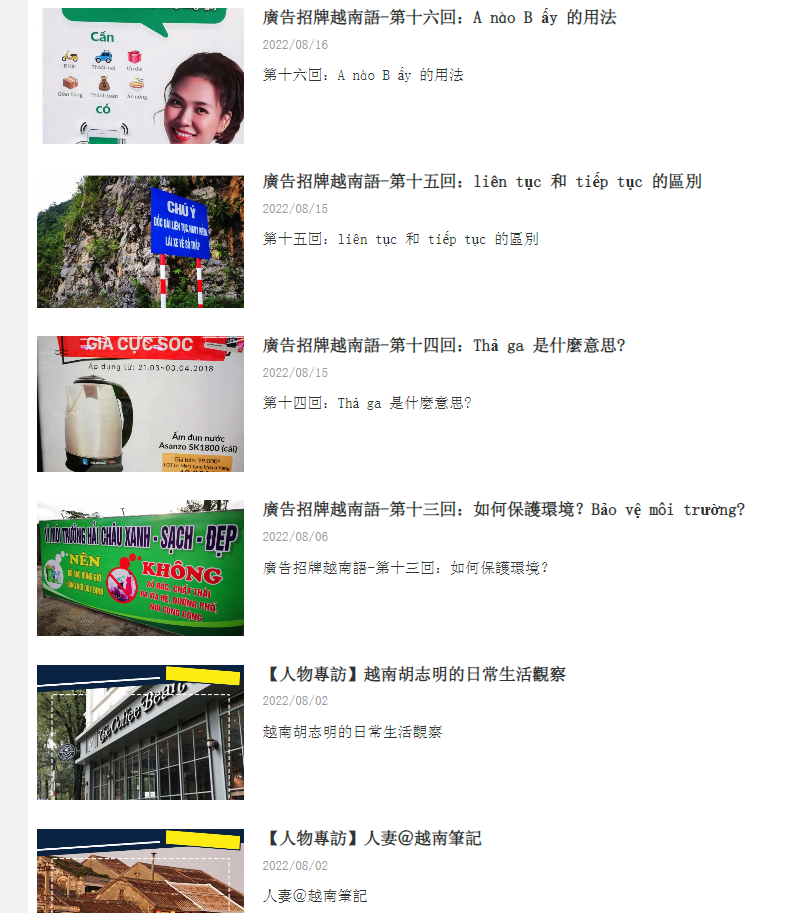The image size is (807, 913).
Task: Open 【人物專訪】越南胡志明的日常生活觀察 article
Action: click(x=414, y=674)
